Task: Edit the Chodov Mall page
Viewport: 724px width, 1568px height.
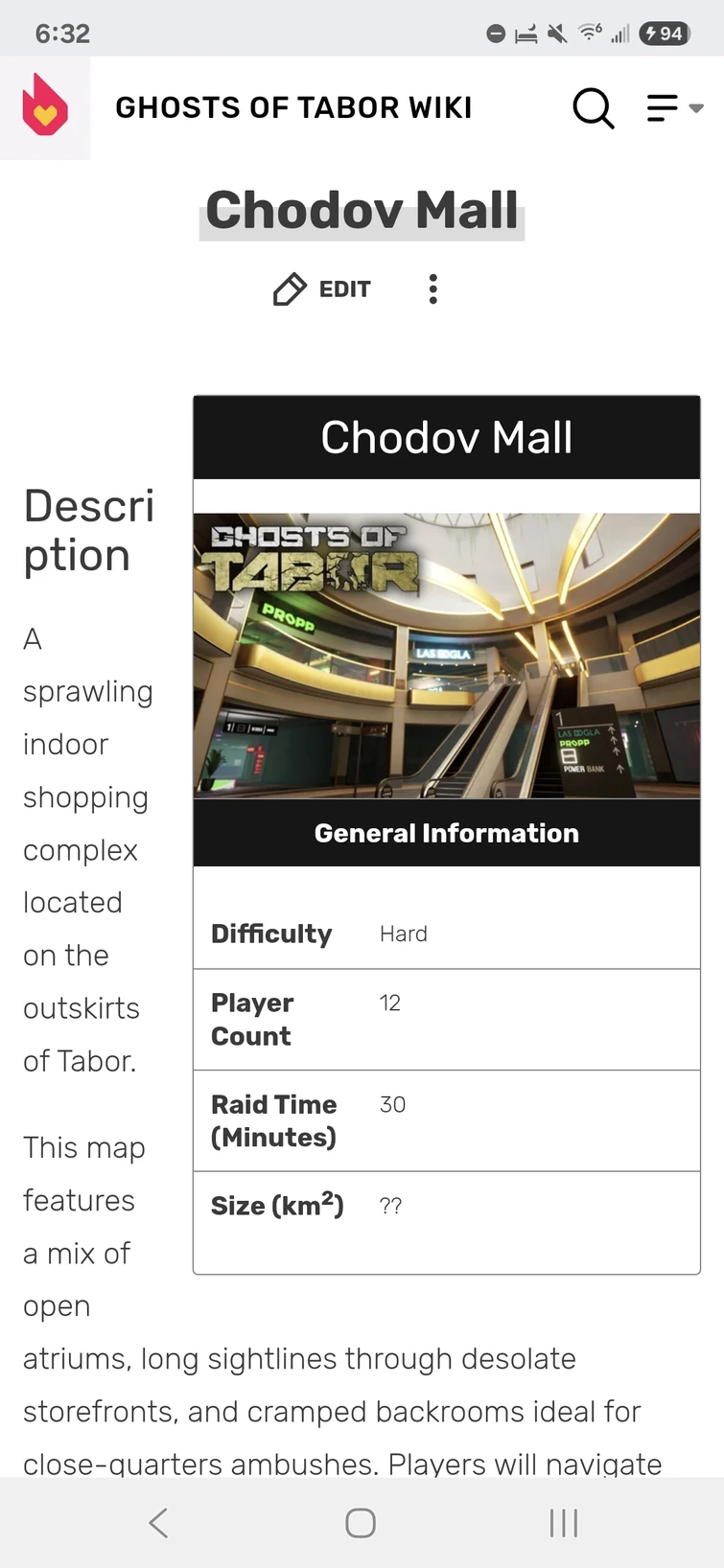Action: pyautogui.click(x=322, y=288)
